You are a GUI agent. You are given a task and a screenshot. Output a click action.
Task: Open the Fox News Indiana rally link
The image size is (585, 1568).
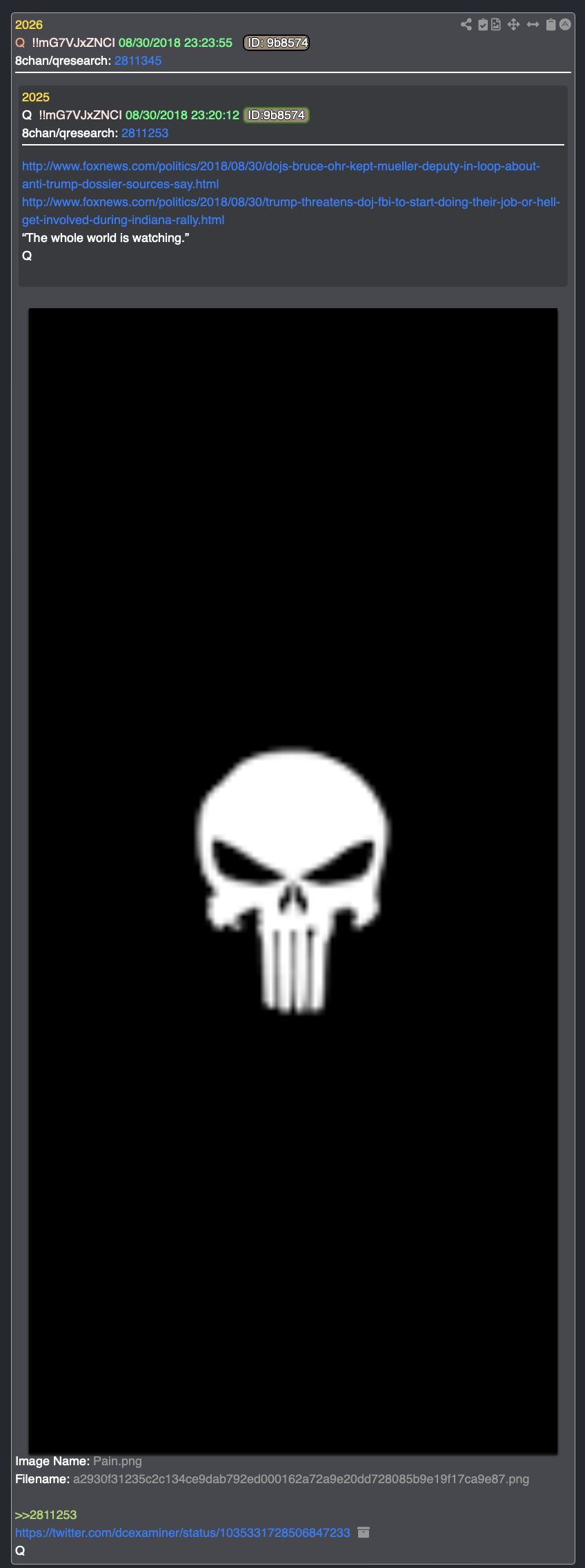coord(290,211)
